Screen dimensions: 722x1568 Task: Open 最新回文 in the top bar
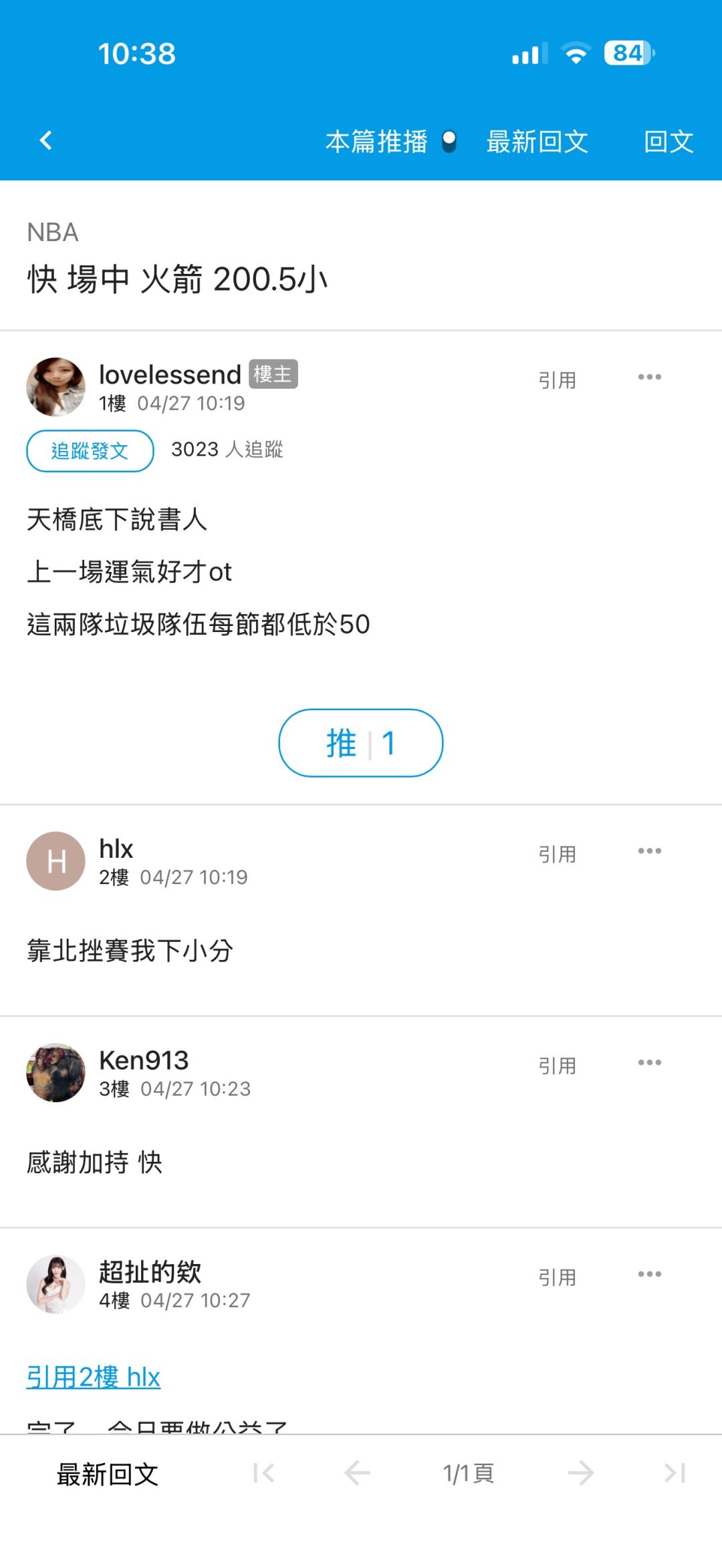click(x=537, y=142)
